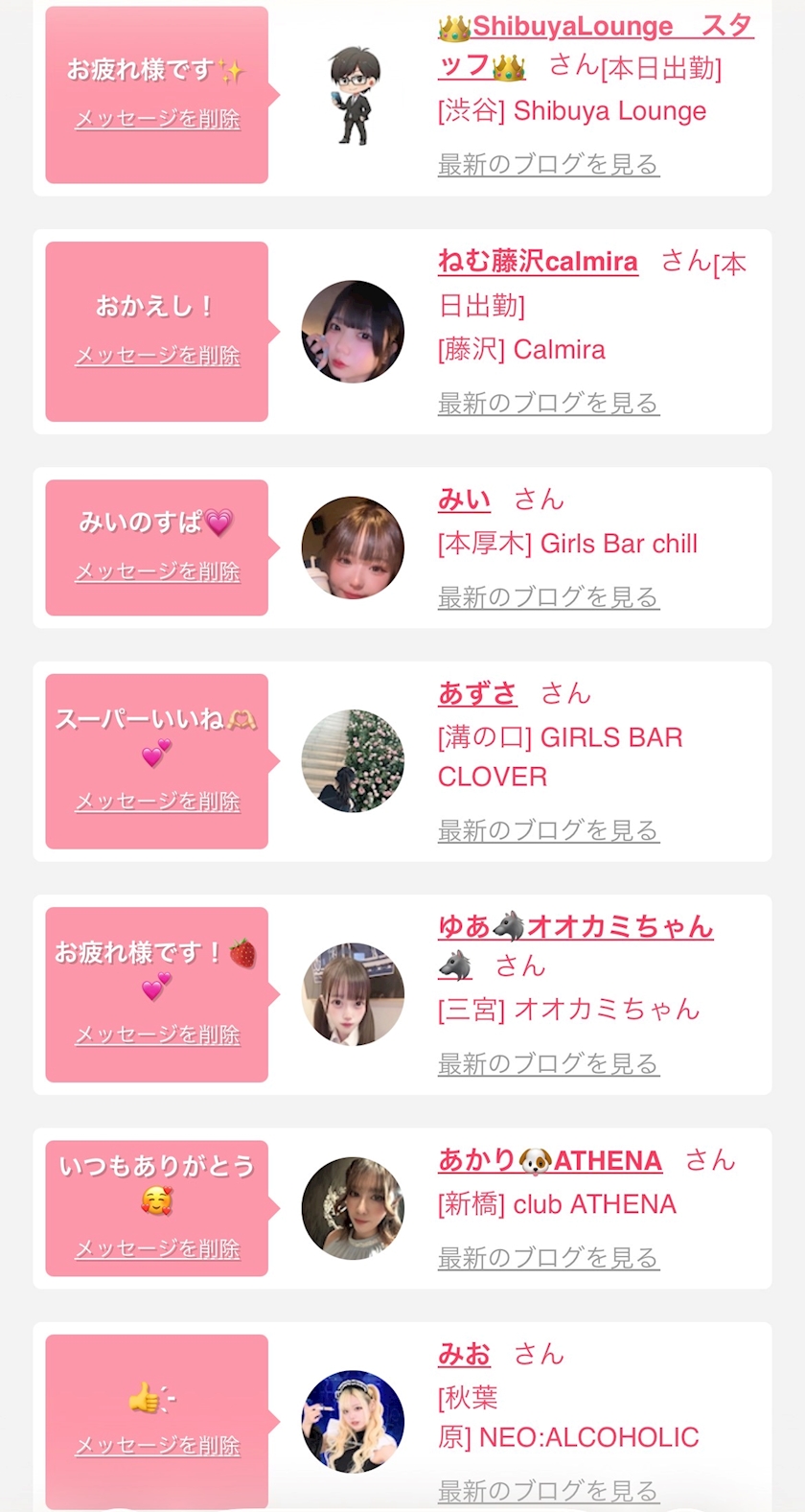Delete the みいのすぱ message
Screen dimensions: 805x1512
coord(157,571)
